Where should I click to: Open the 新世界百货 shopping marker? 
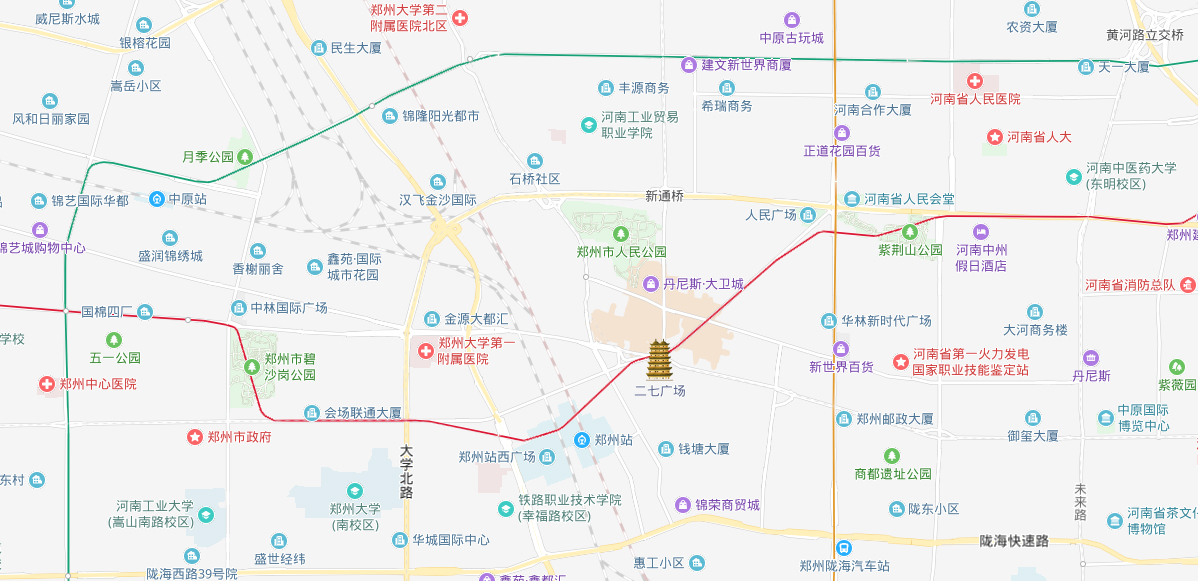[841, 348]
